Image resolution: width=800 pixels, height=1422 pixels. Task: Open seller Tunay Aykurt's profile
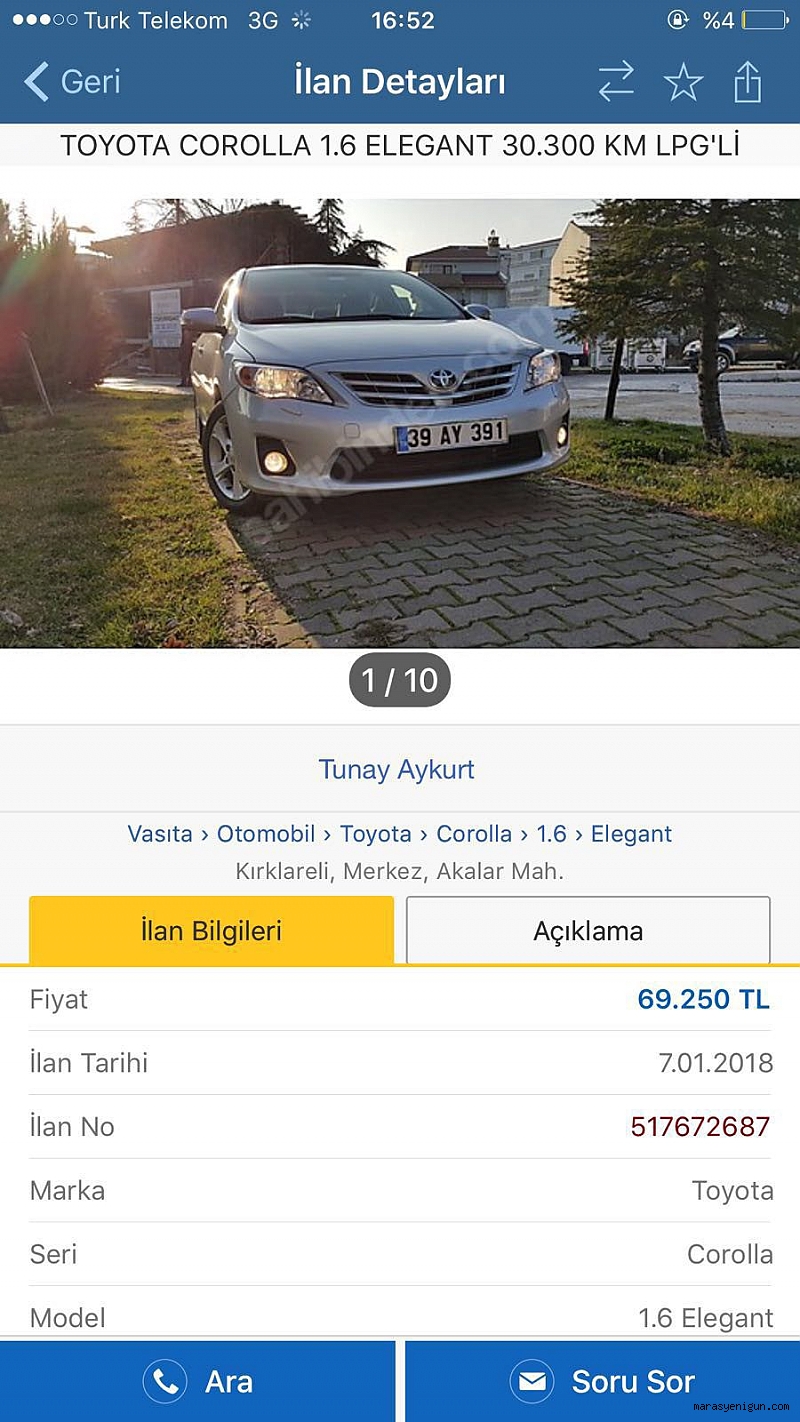click(397, 770)
